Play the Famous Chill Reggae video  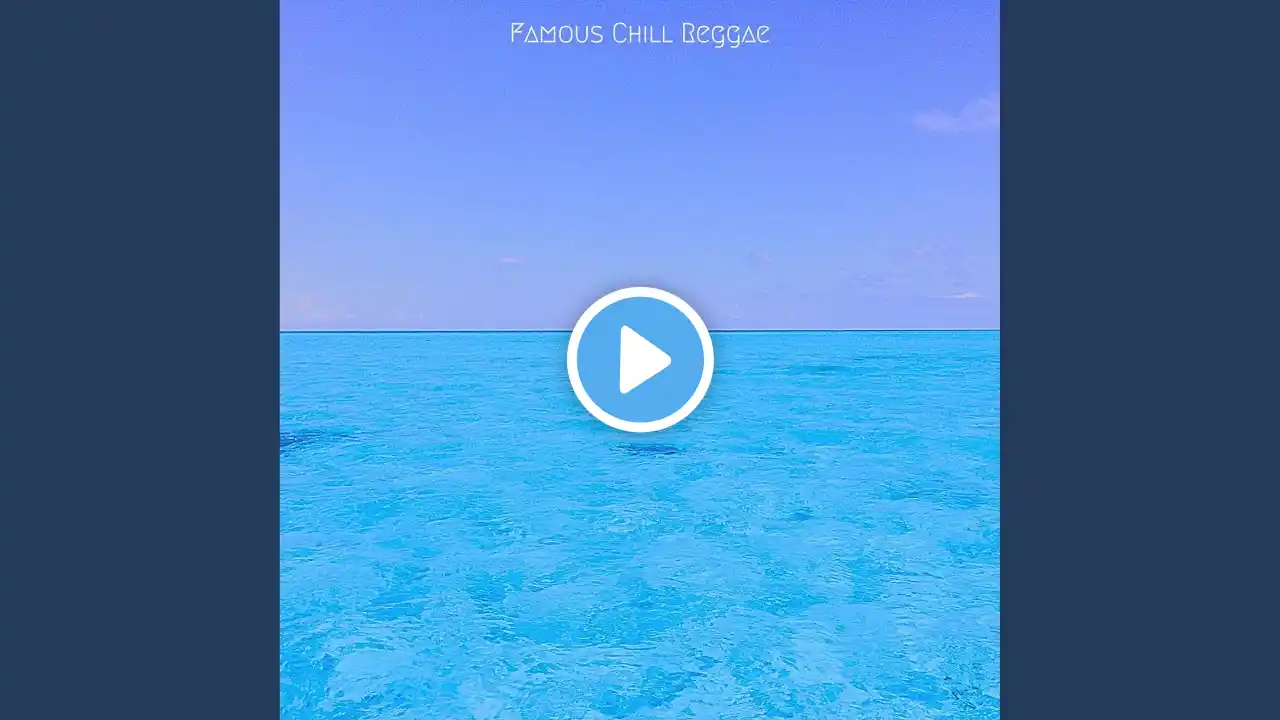[x=640, y=359]
